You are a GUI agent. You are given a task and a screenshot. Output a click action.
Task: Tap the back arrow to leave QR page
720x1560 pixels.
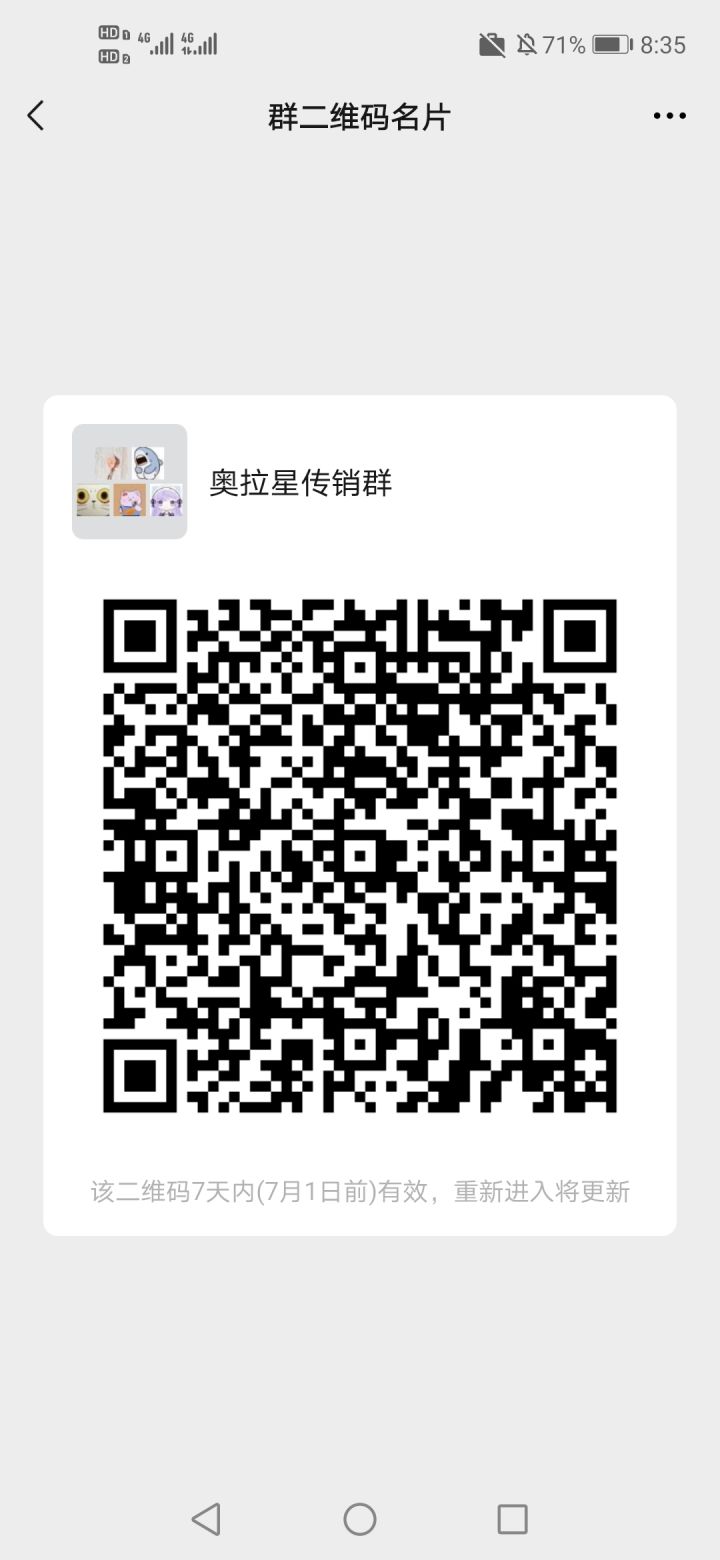pos(36,115)
